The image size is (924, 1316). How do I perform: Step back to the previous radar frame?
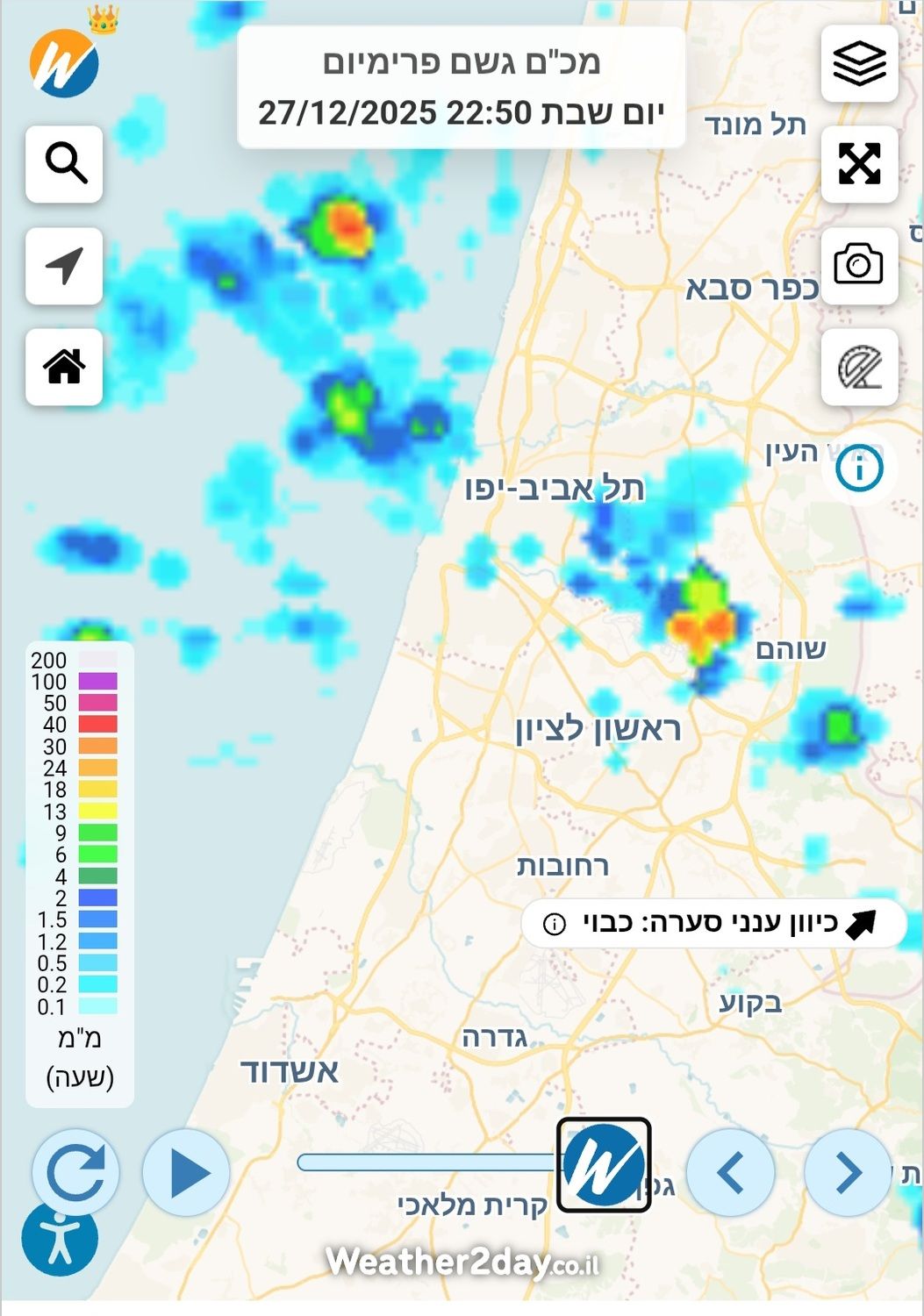[x=730, y=1172]
